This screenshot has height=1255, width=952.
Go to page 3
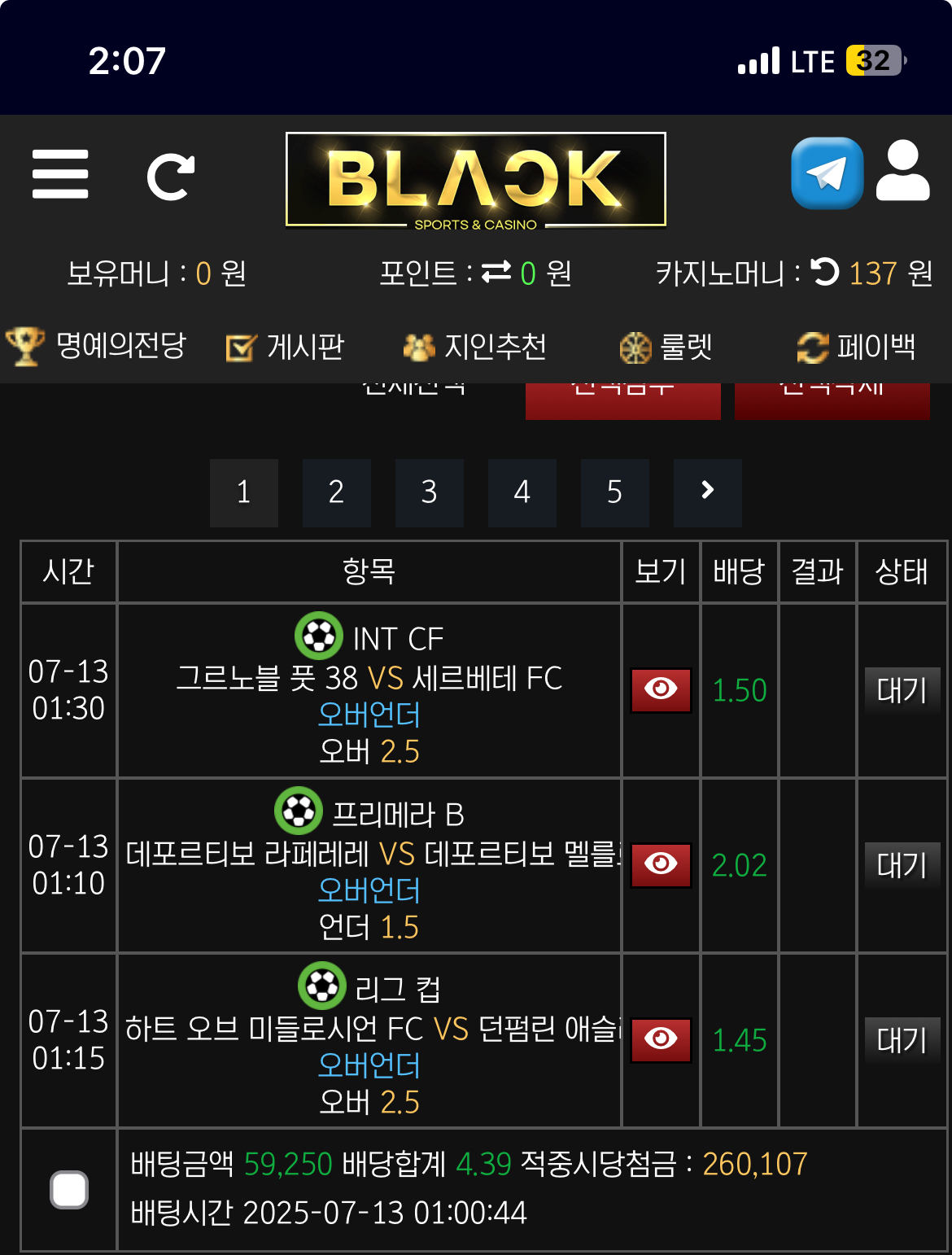[430, 492]
